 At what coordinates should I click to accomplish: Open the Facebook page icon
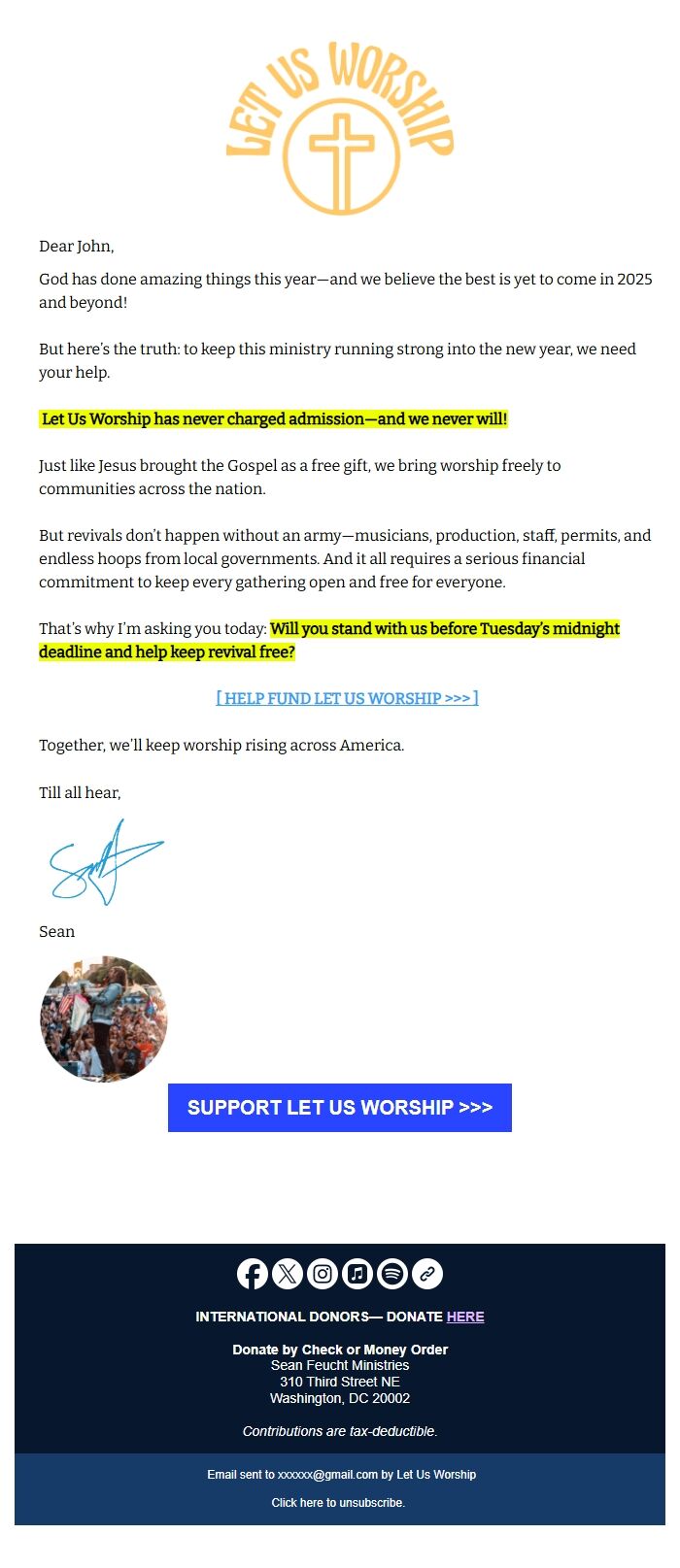[x=253, y=1274]
